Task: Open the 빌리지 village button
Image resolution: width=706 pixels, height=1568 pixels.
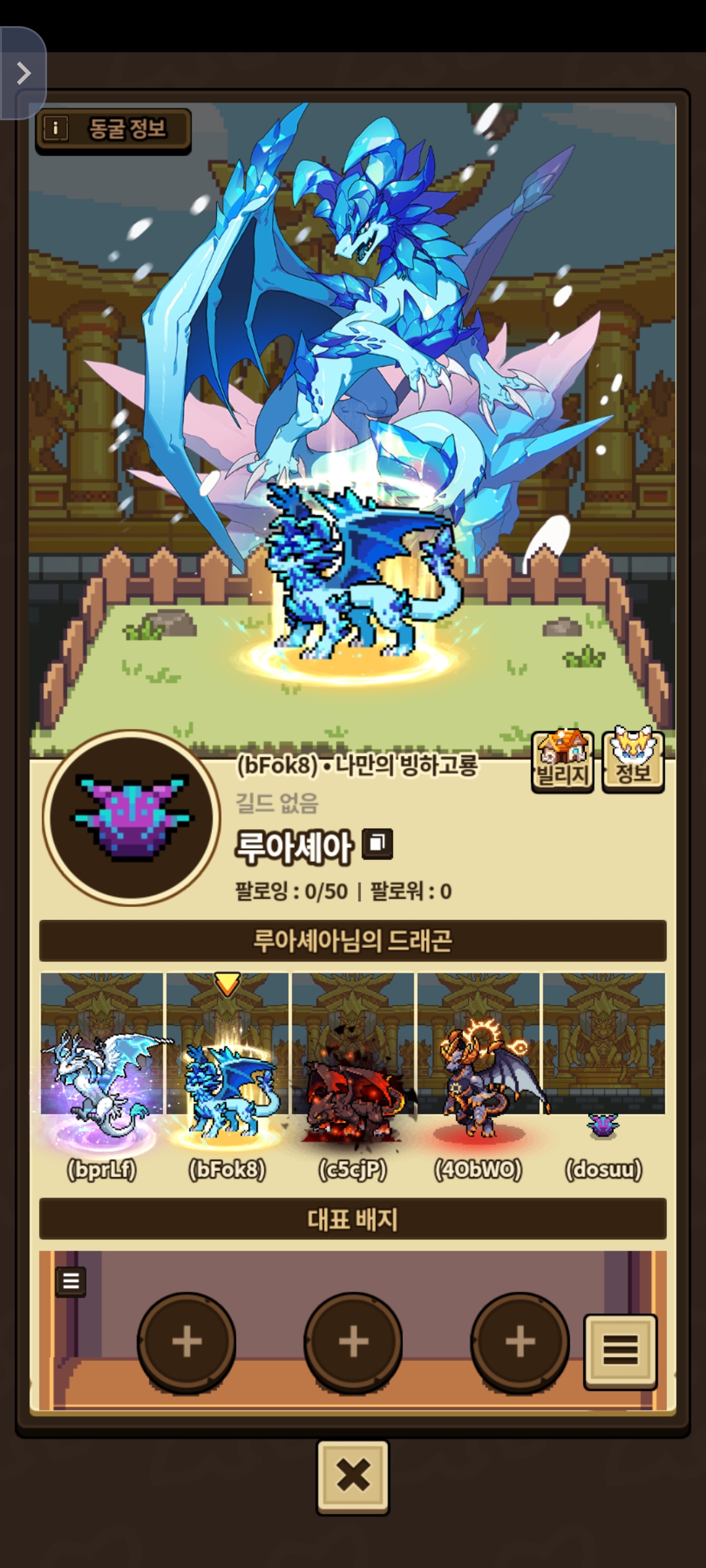Action: pyautogui.click(x=562, y=761)
